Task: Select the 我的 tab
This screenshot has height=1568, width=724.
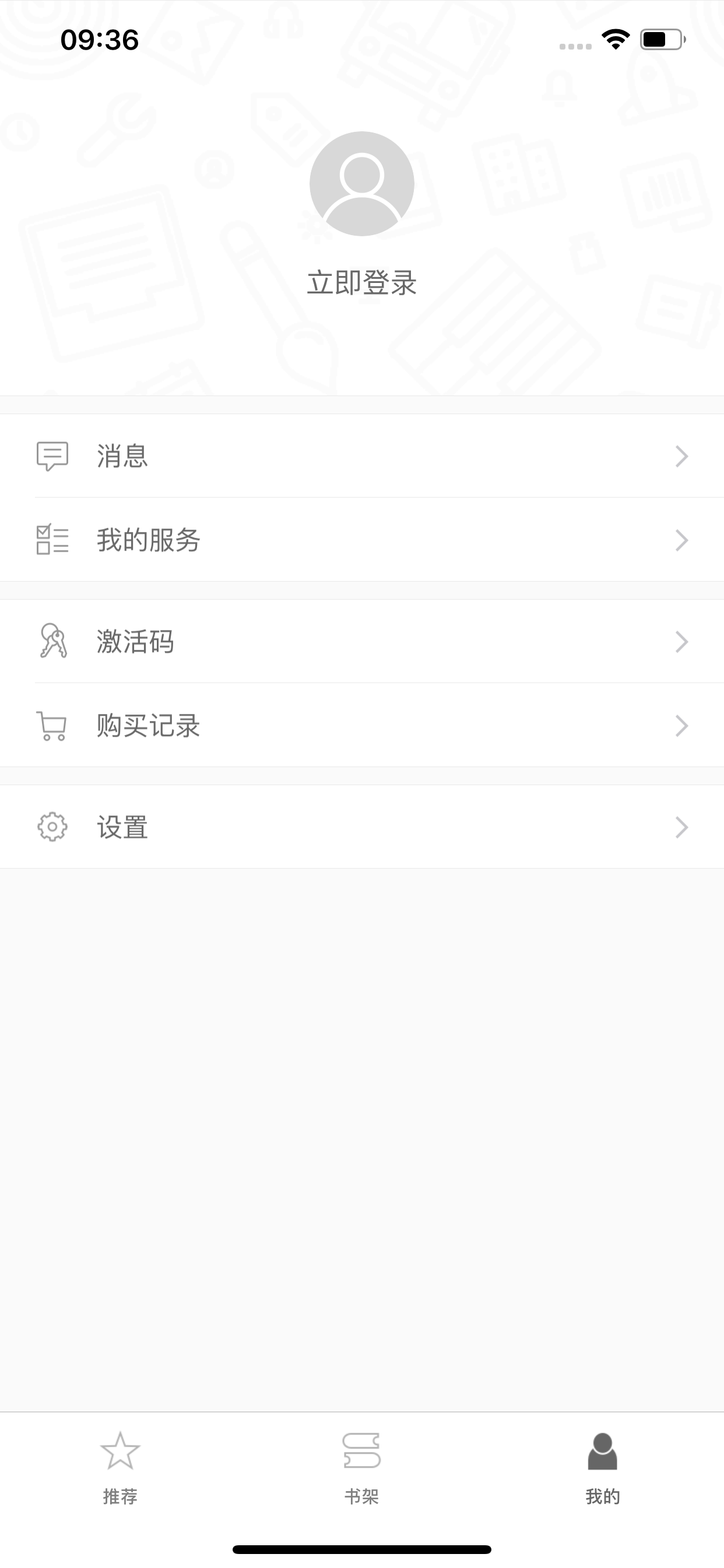Action: 603,1468
